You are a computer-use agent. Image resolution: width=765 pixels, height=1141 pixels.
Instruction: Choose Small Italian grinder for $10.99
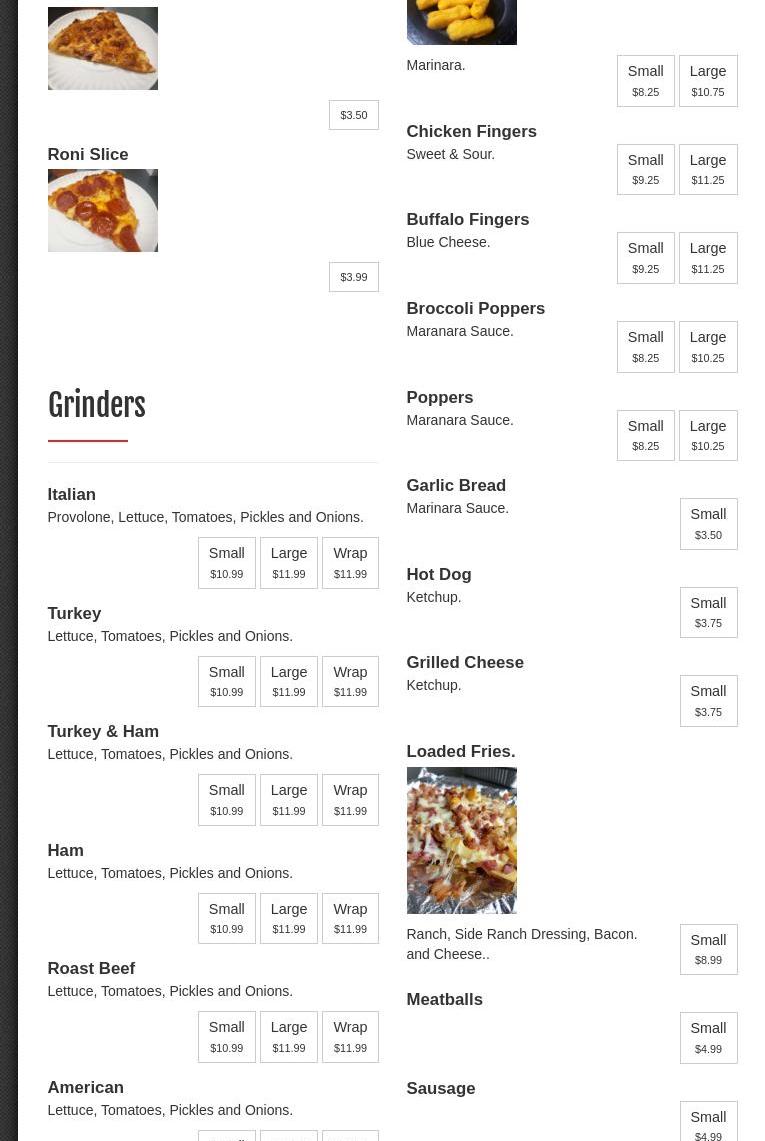tap(226, 563)
